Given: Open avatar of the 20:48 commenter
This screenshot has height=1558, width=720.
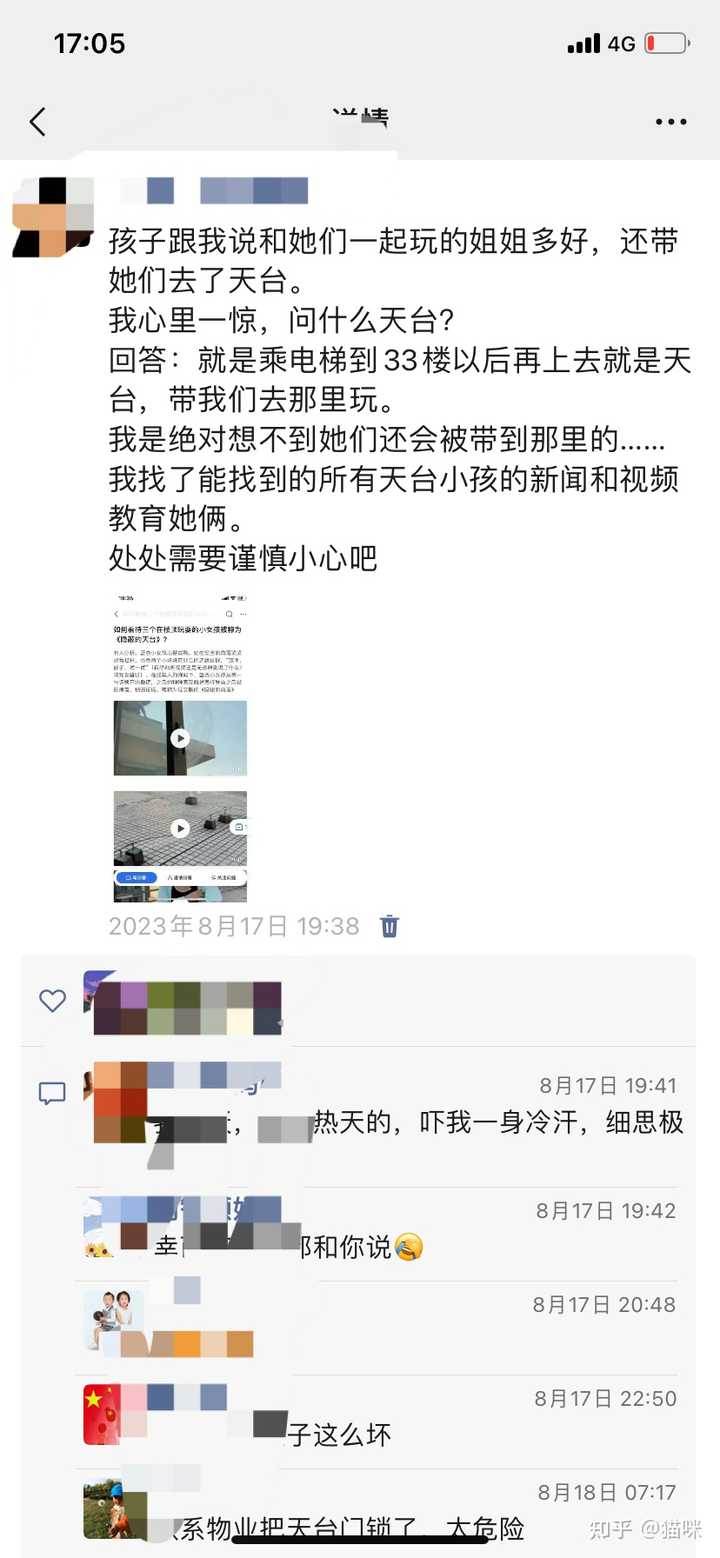Looking at the screenshot, I should click(x=112, y=1322).
